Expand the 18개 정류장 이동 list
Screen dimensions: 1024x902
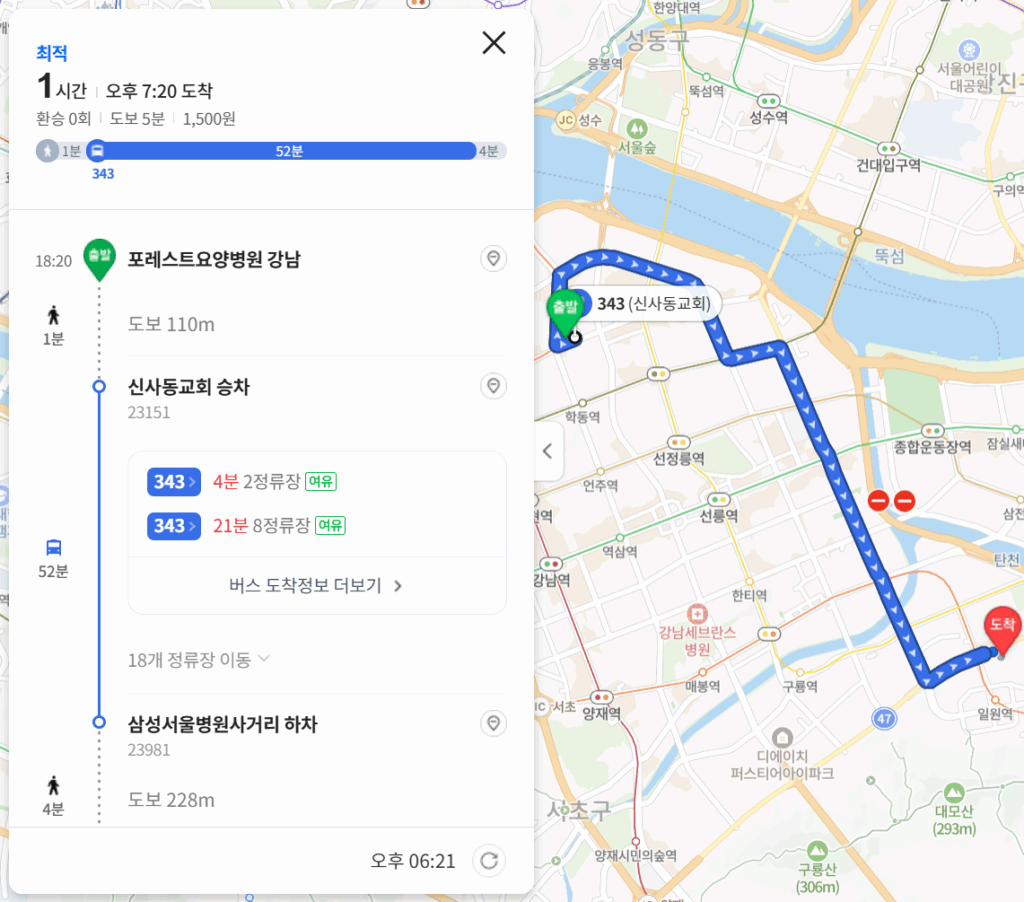tap(199, 659)
